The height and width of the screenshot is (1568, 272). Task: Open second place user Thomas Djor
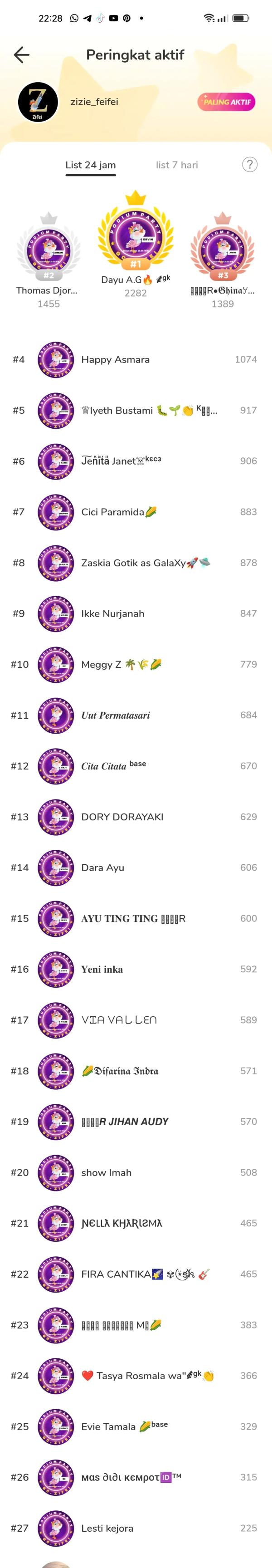48,255
